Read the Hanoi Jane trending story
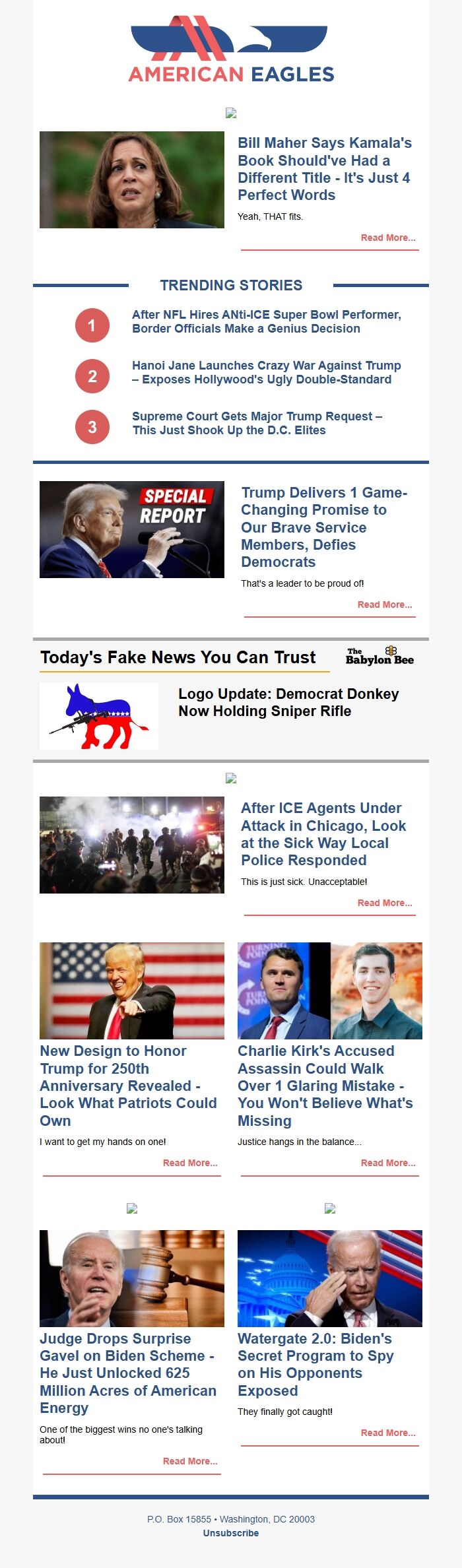 [x=266, y=372]
